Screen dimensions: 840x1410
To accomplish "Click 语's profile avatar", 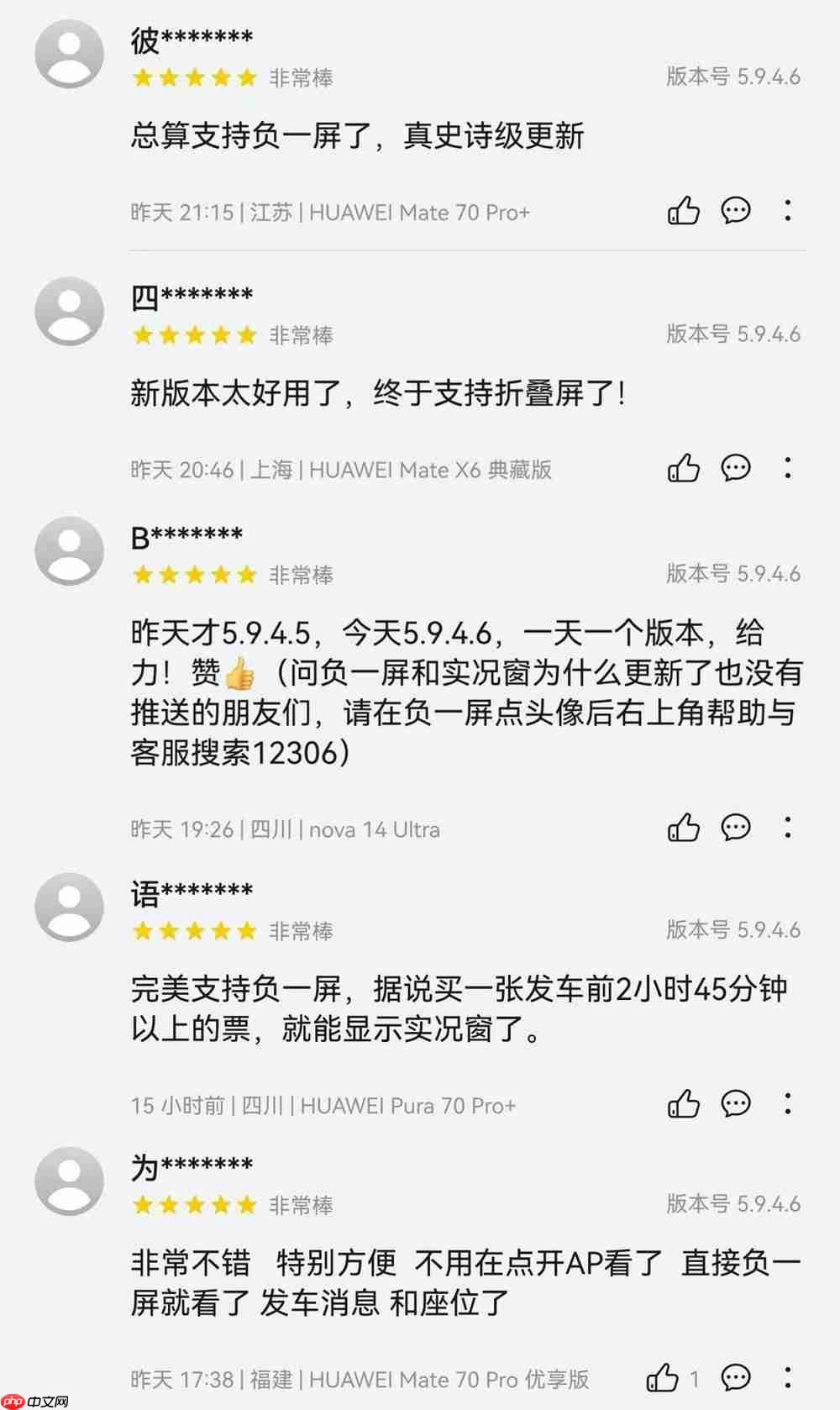I will click(69, 906).
